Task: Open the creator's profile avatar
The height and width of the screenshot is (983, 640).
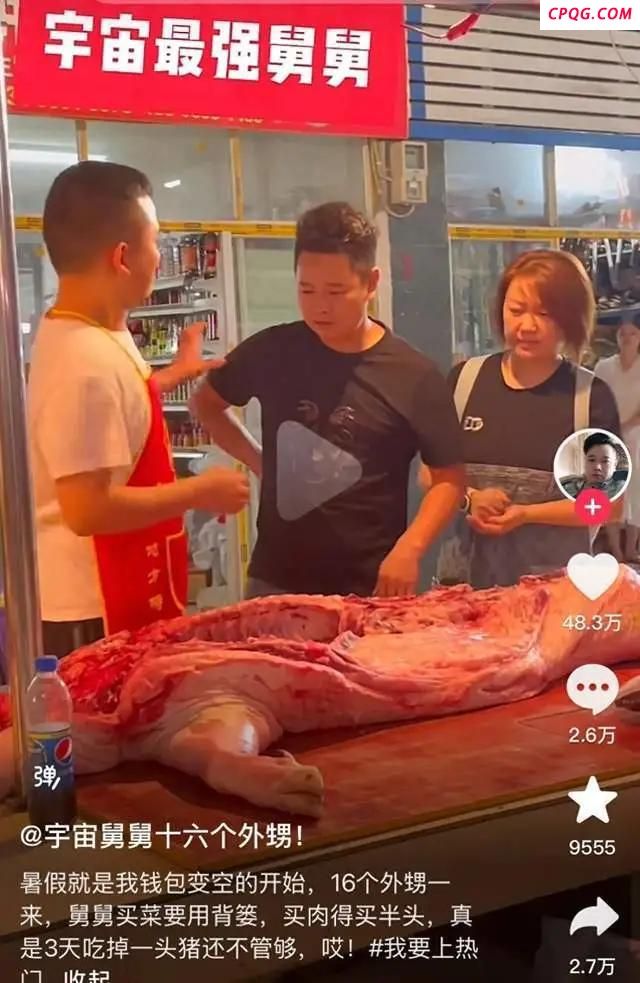Action: [x=592, y=465]
